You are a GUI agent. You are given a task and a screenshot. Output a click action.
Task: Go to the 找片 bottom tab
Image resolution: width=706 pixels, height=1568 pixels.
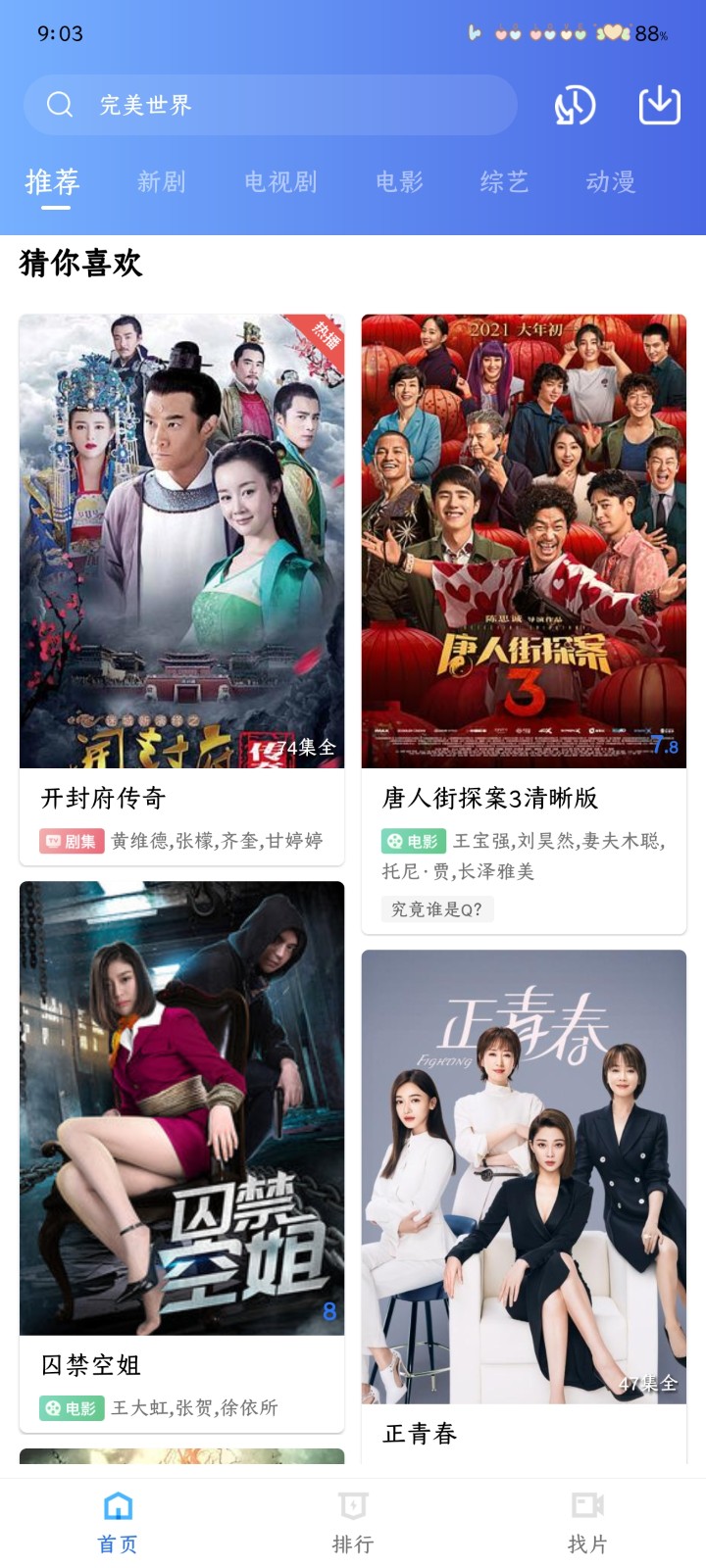point(587,1522)
